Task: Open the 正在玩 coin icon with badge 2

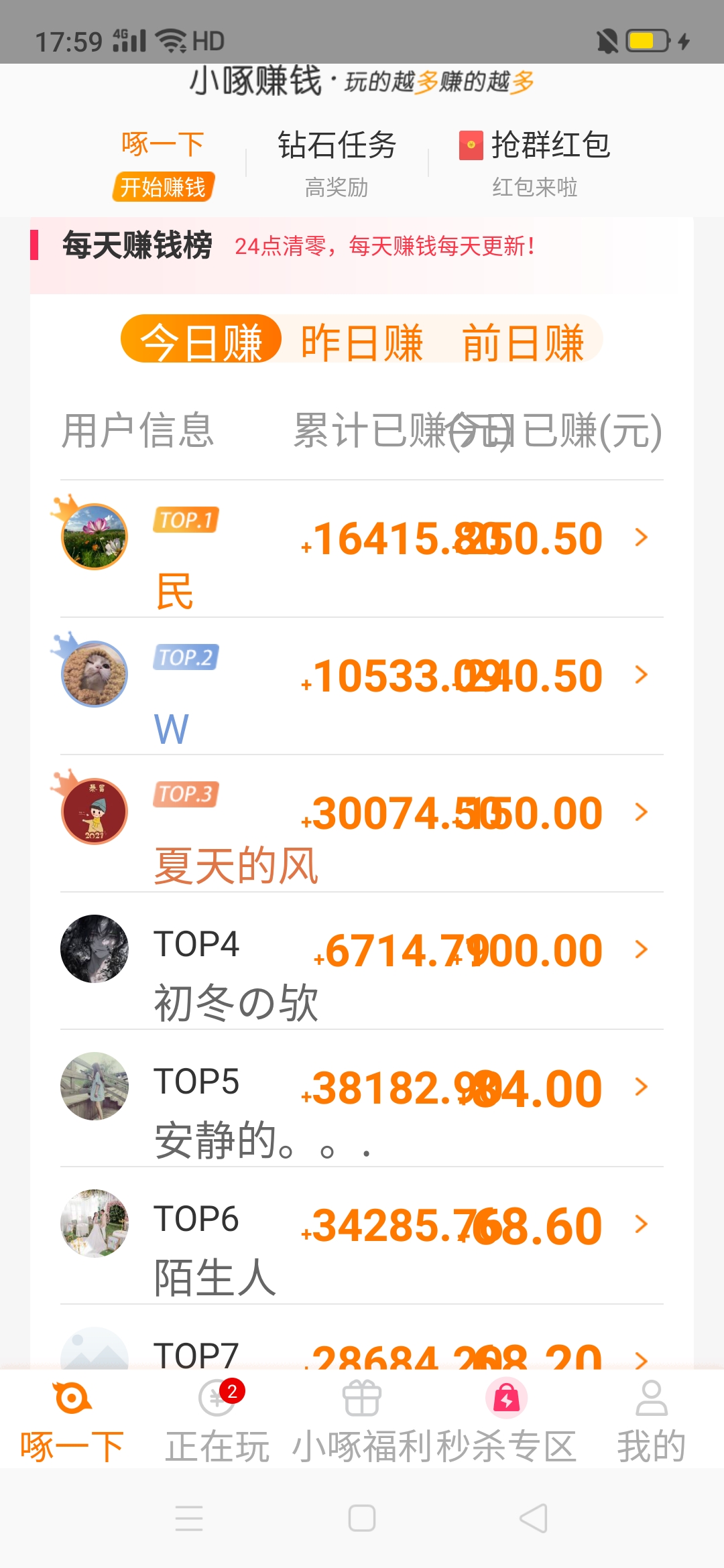Action: 217,1398
